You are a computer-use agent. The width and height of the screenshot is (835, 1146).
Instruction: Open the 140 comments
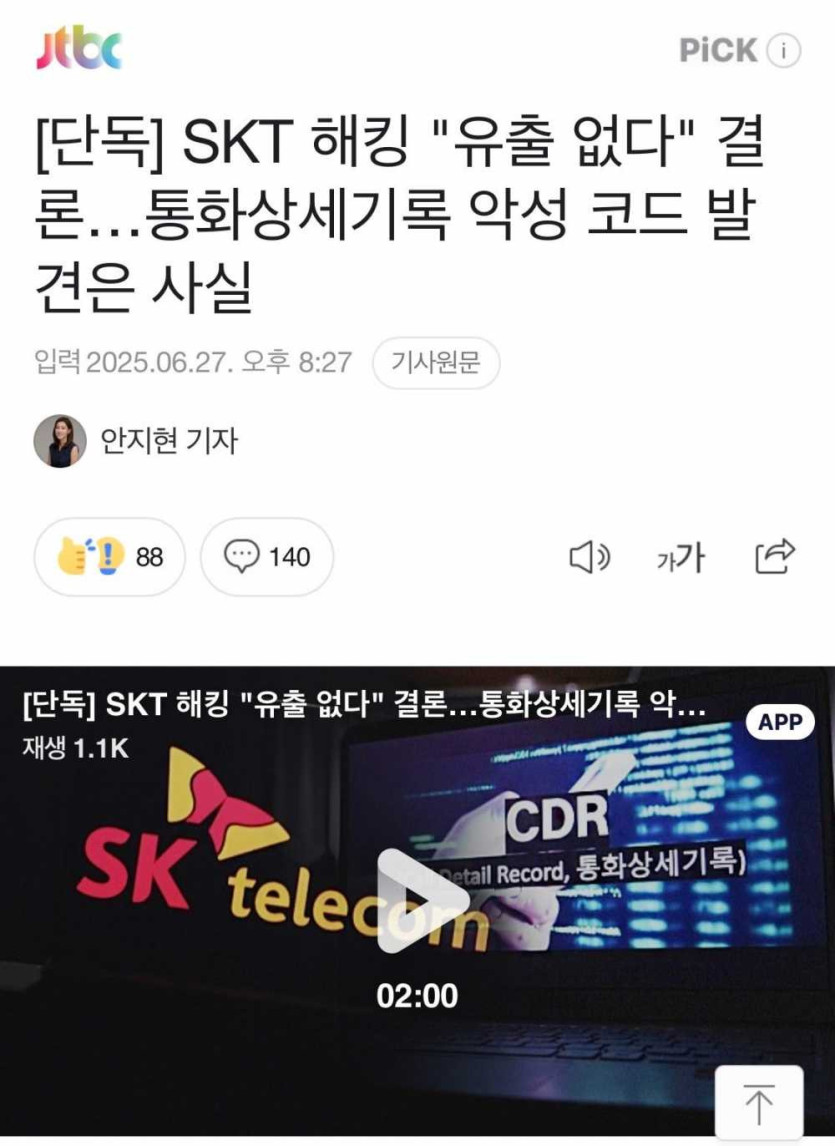point(267,557)
